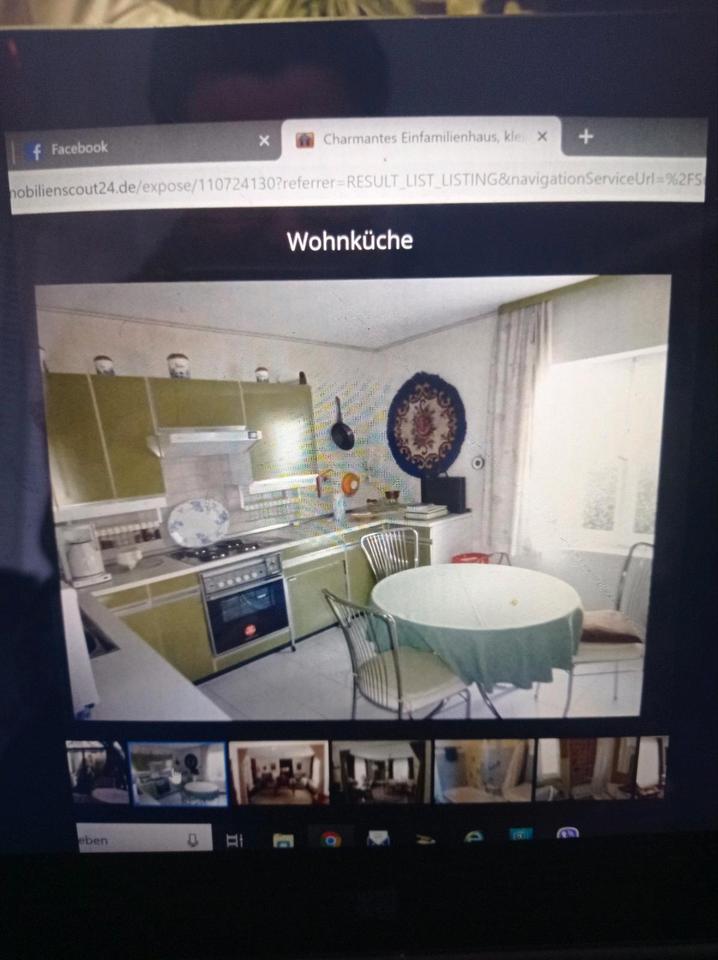Image resolution: width=718 pixels, height=960 pixels.
Task: Select the highlighted kitchen thumbnail in the gallery strip
Action: (x=178, y=773)
